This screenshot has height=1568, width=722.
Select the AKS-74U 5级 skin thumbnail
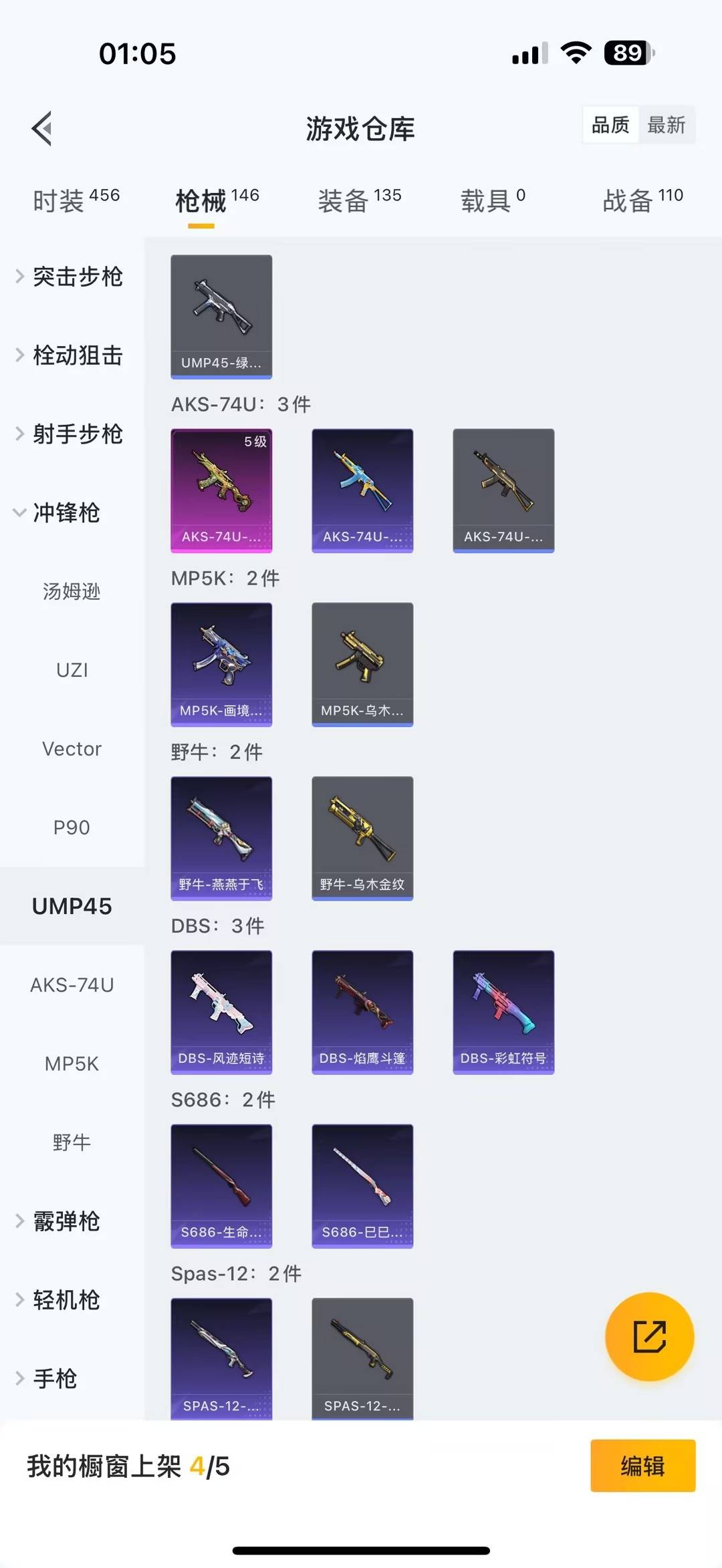point(221,490)
